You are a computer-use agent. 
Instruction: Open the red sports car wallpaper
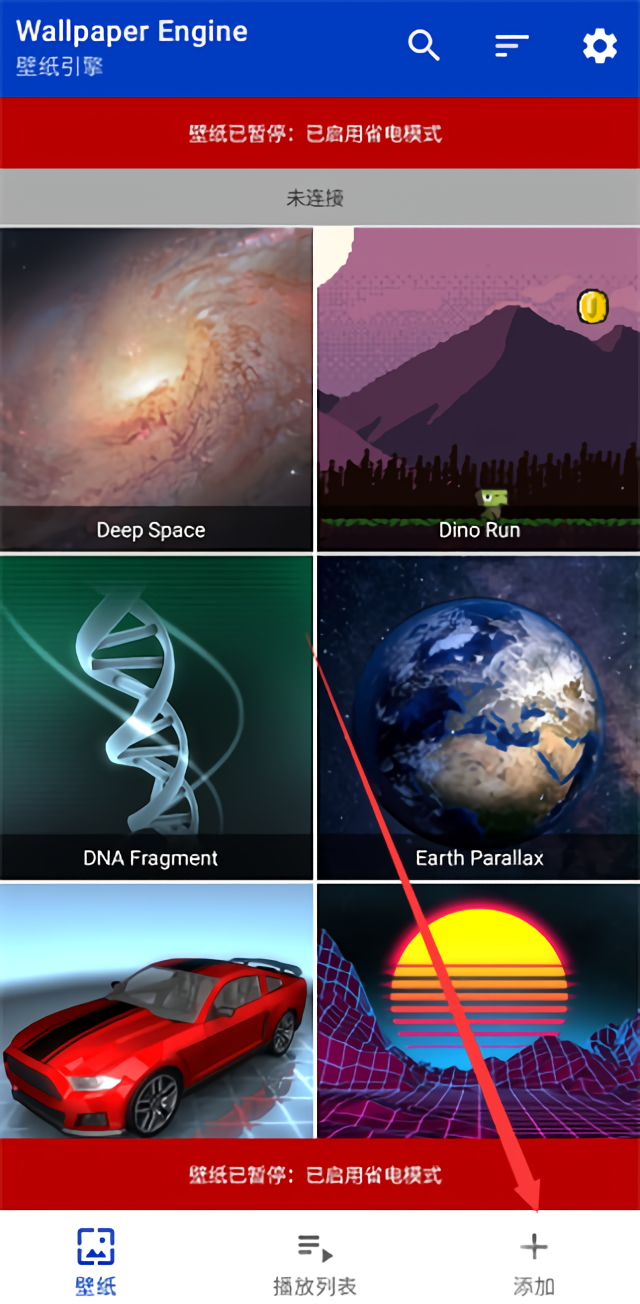pyautogui.click(x=156, y=1010)
